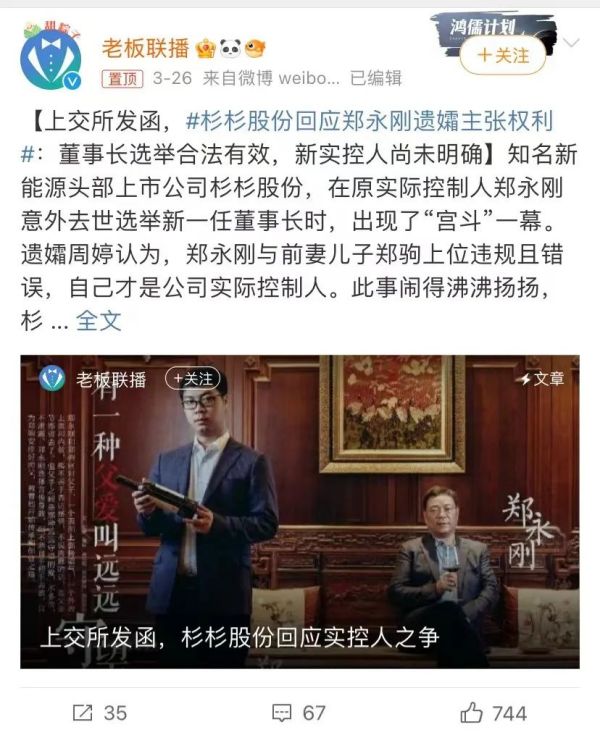
Task: Tap +关注 inside the article card
Action: click(192, 379)
